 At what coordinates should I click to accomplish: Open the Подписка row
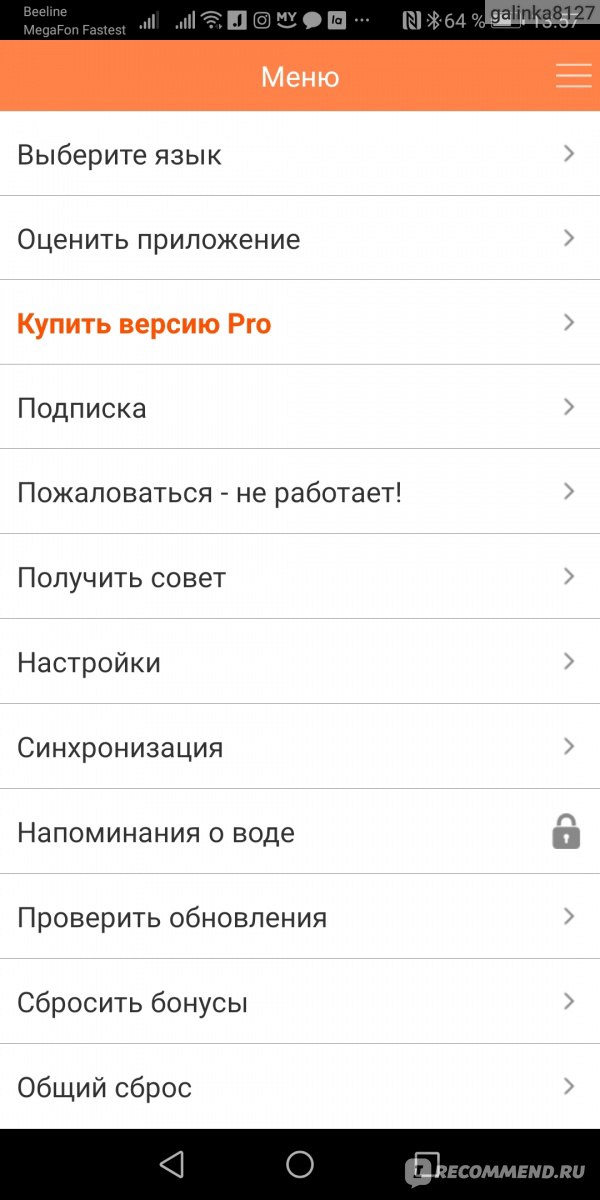tap(300, 407)
